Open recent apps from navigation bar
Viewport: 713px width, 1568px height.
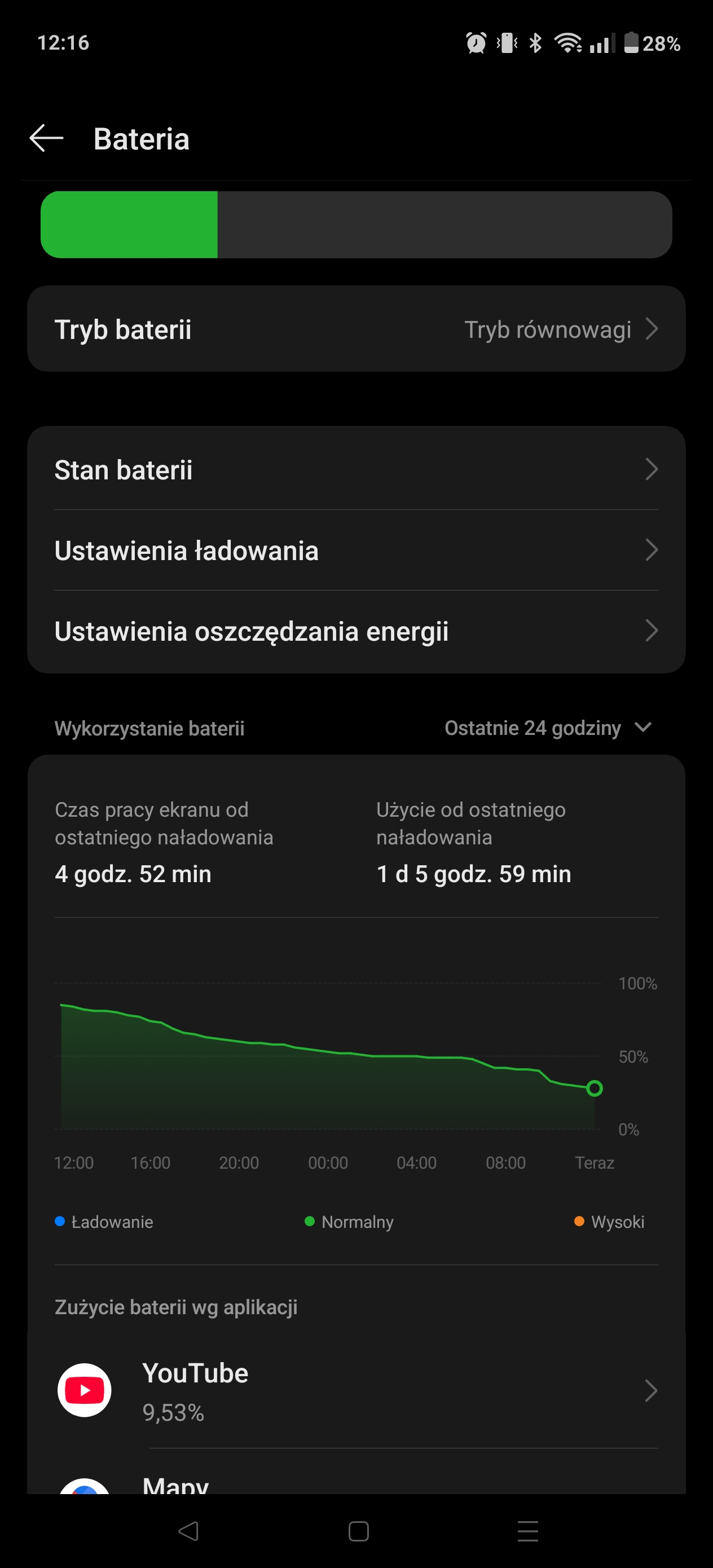(528, 1531)
